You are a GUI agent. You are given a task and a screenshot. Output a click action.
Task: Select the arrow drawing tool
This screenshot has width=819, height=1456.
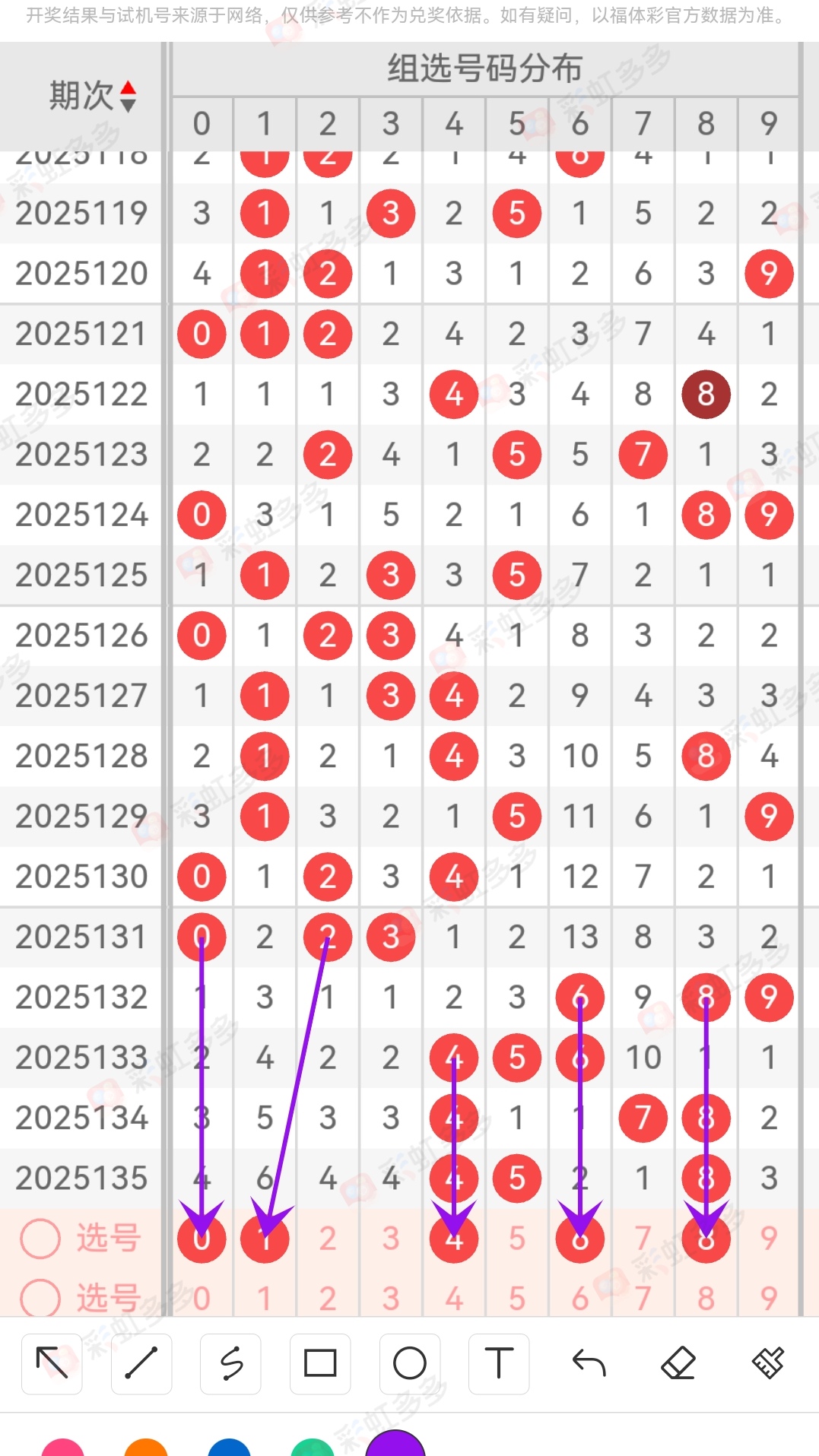click(52, 1363)
